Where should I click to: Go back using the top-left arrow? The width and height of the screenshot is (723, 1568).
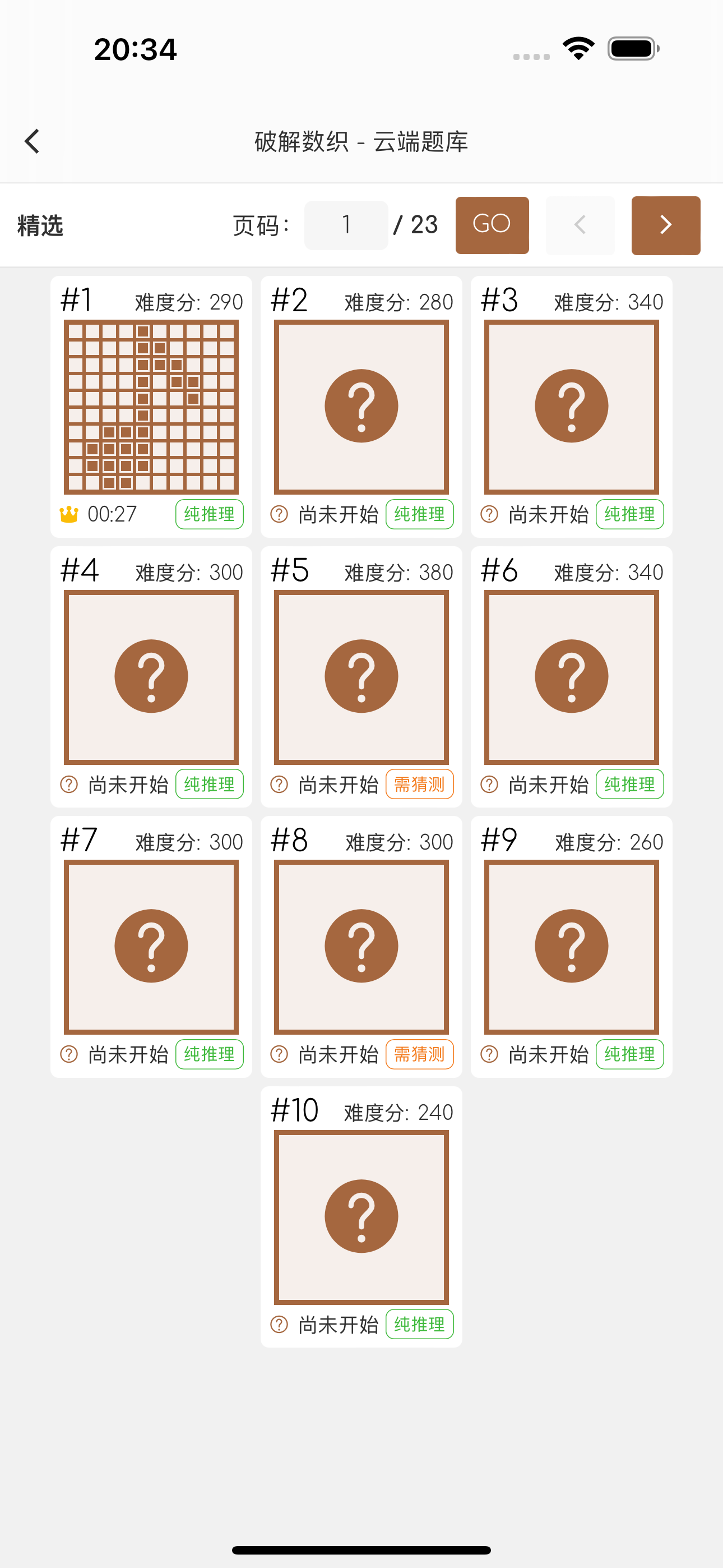tap(31, 141)
